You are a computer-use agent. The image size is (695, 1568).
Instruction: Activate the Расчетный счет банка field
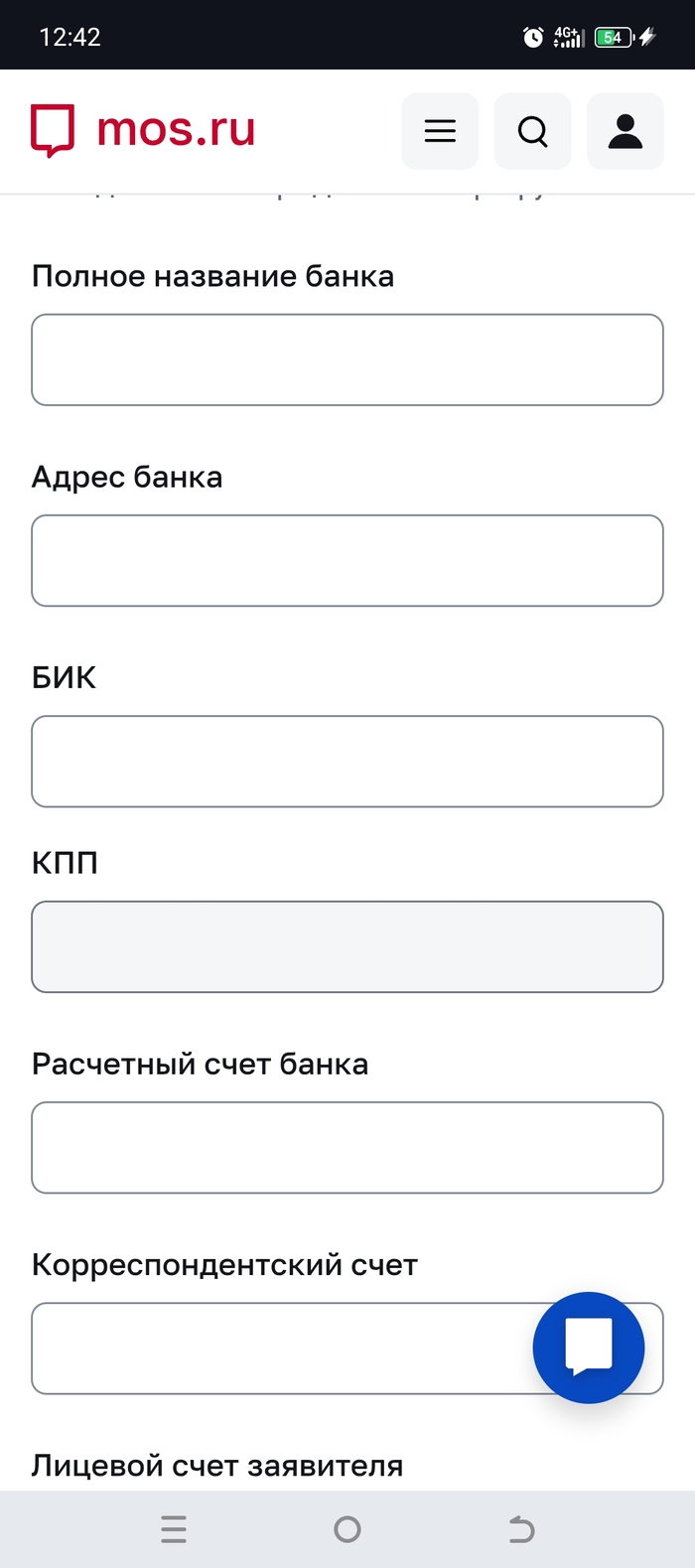[x=347, y=1147]
